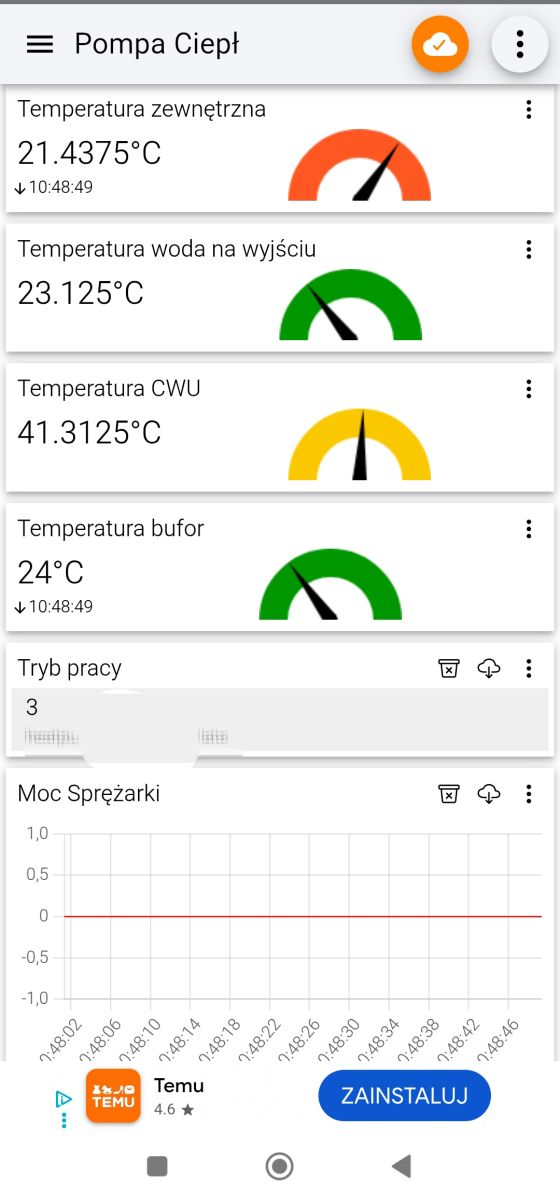Tap ZAINSTALUJ on the Temu ad
Image resolution: width=560 pixels, height=1200 pixels.
click(x=405, y=1095)
